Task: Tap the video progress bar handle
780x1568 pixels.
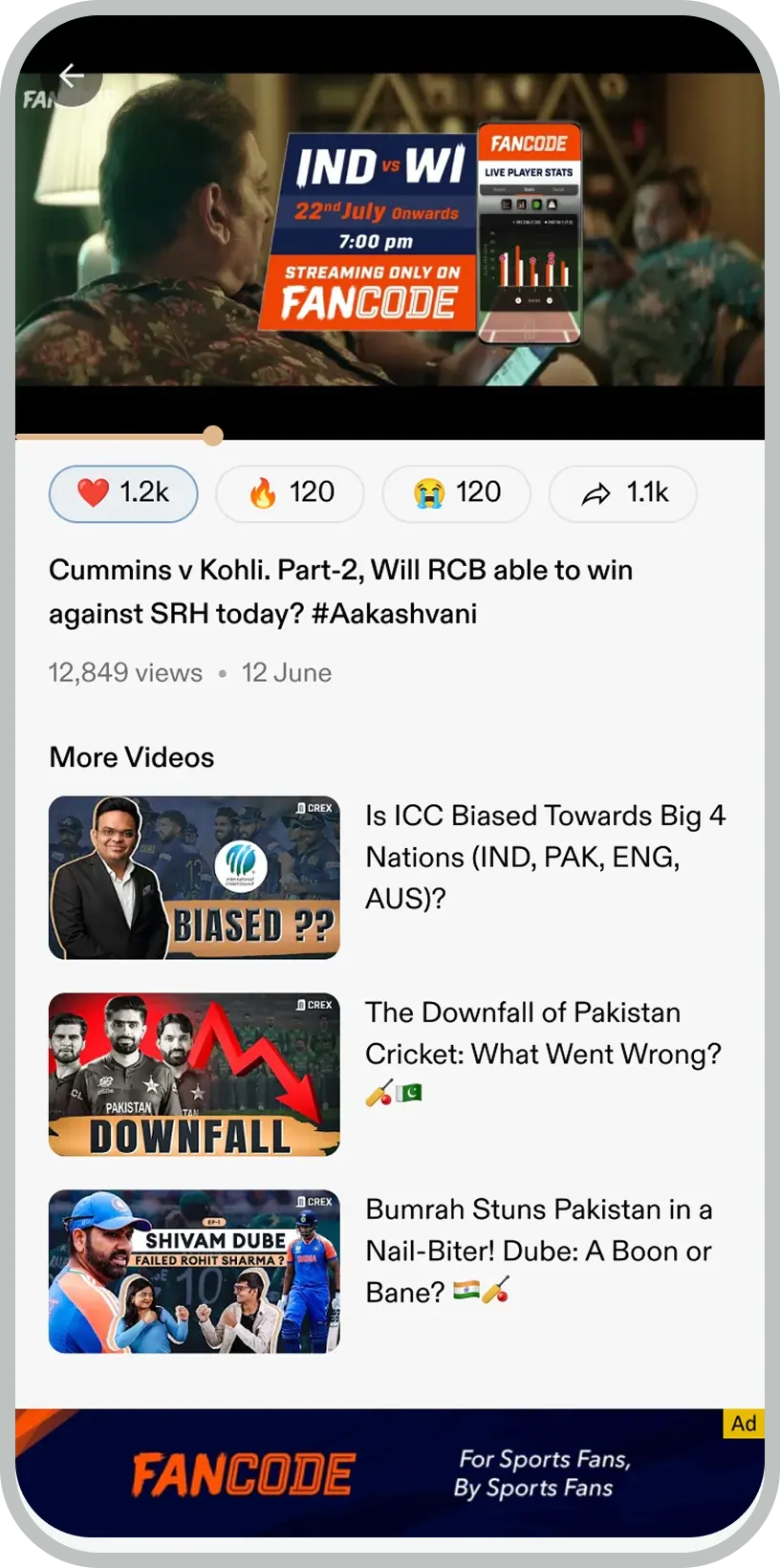Action: pyautogui.click(x=213, y=436)
